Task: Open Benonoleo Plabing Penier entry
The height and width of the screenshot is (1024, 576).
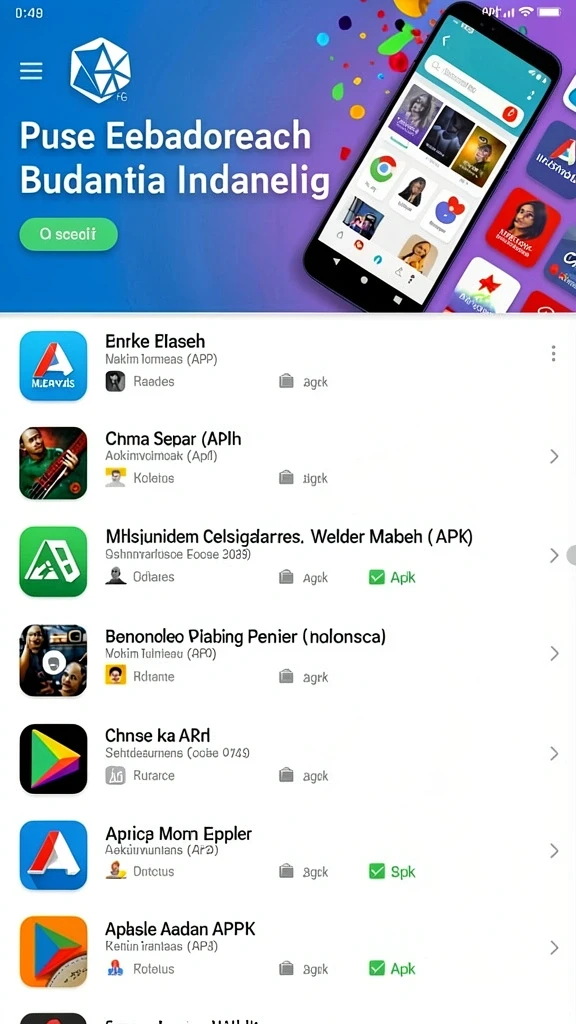Action: pos(288,660)
